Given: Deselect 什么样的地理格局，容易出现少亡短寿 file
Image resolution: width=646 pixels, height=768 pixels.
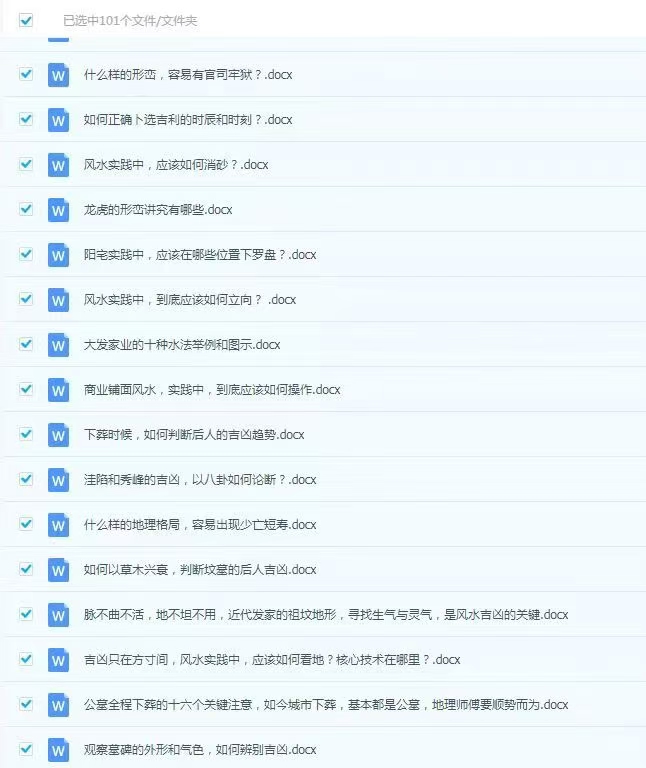Looking at the screenshot, I should (x=26, y=524).
